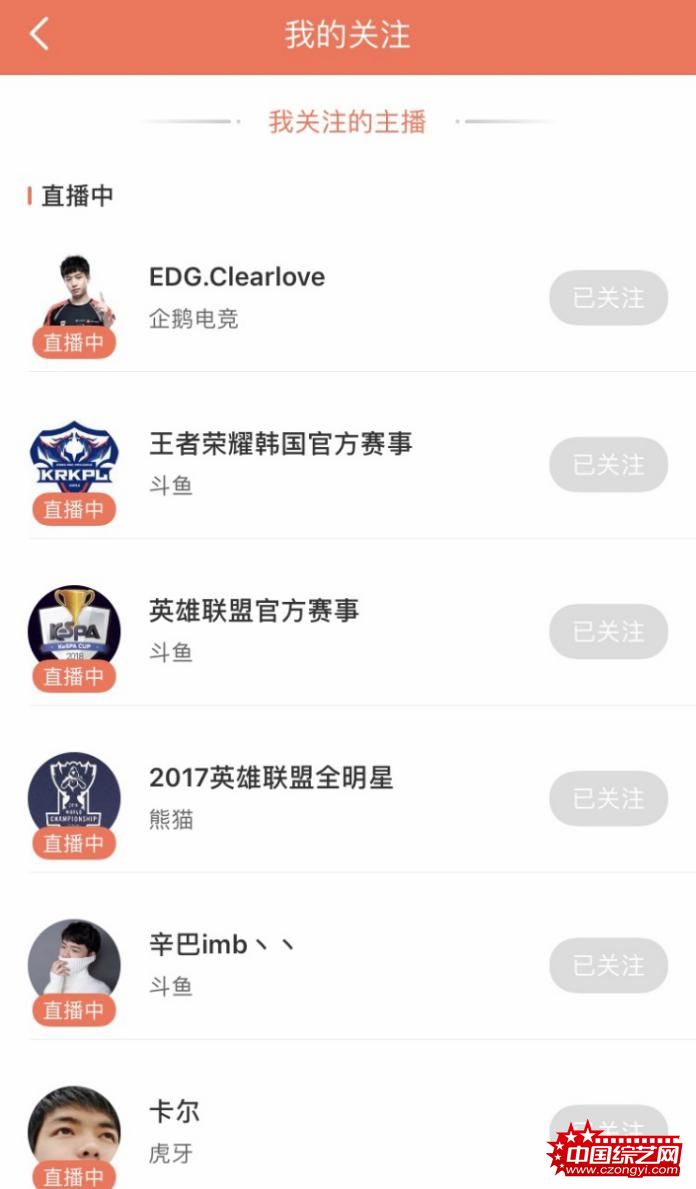Unfollow 2017英雄联盟全明星 via 已关注
The image size is (696, 1189).
[x=608, y=798]
